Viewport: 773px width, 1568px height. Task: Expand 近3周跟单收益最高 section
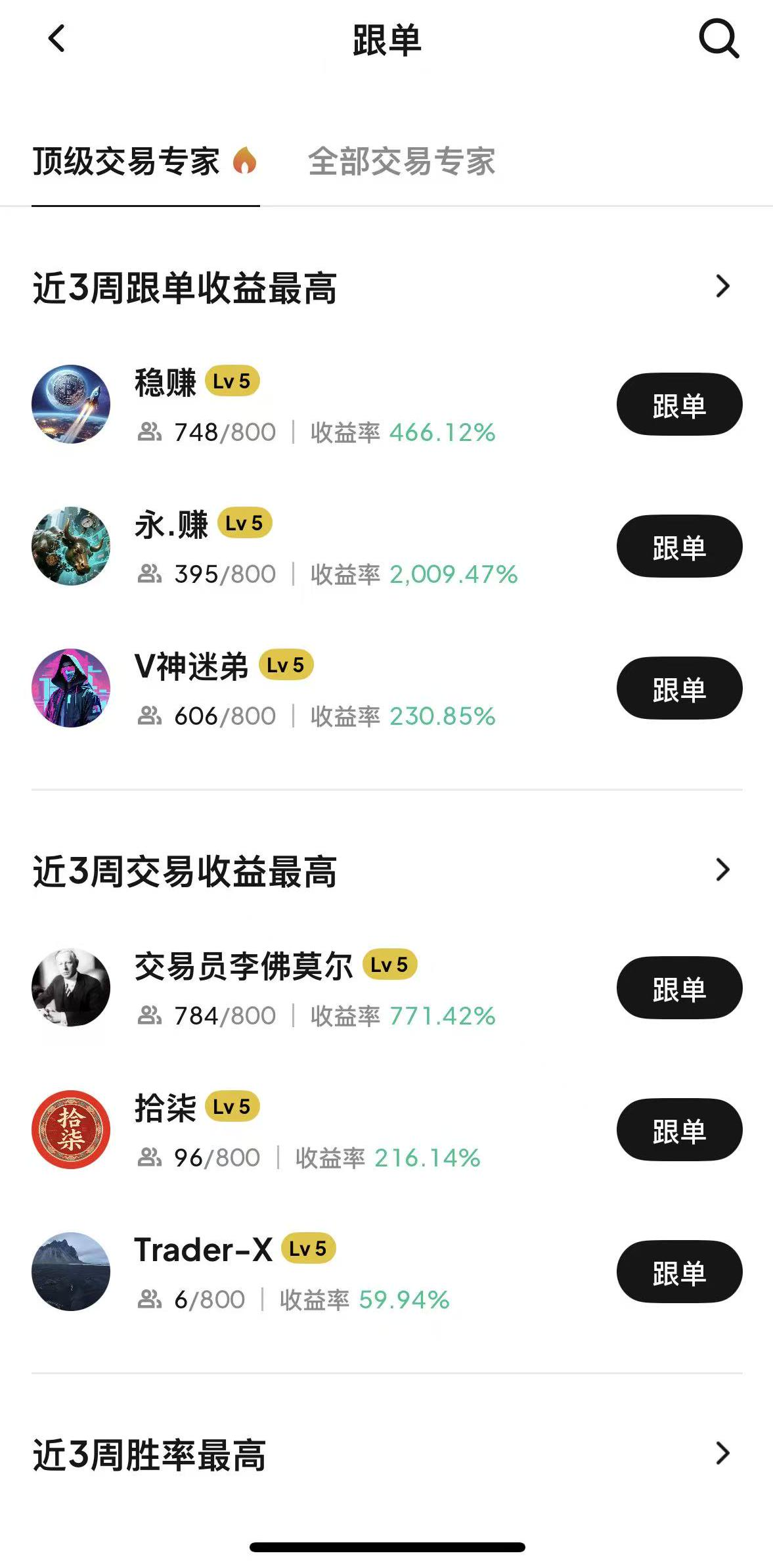(x=722, y=287)
